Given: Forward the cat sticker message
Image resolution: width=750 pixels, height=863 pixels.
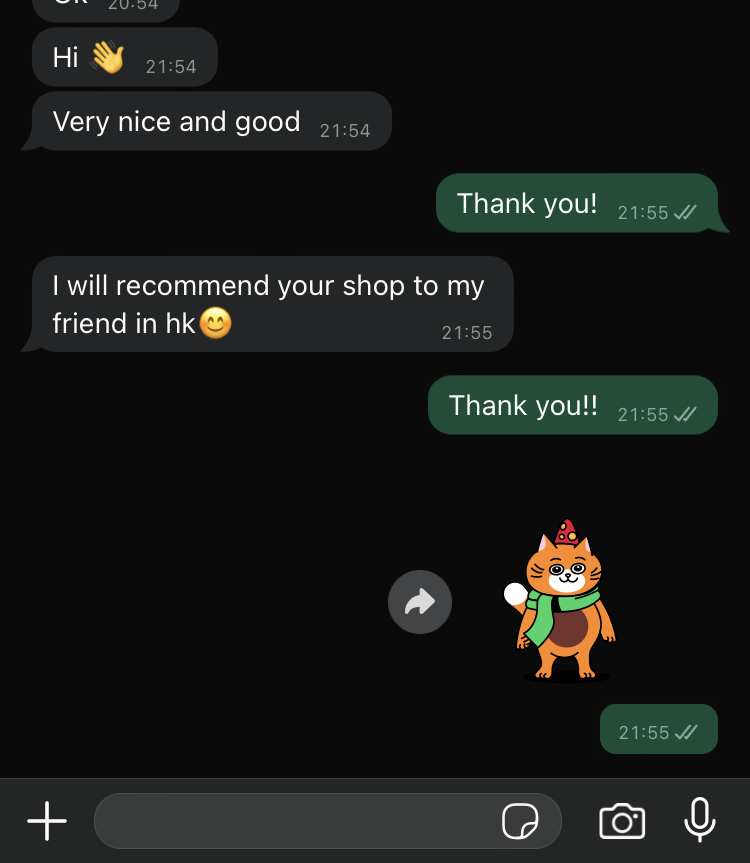Looking at the screenshot, I should [420, 602].
